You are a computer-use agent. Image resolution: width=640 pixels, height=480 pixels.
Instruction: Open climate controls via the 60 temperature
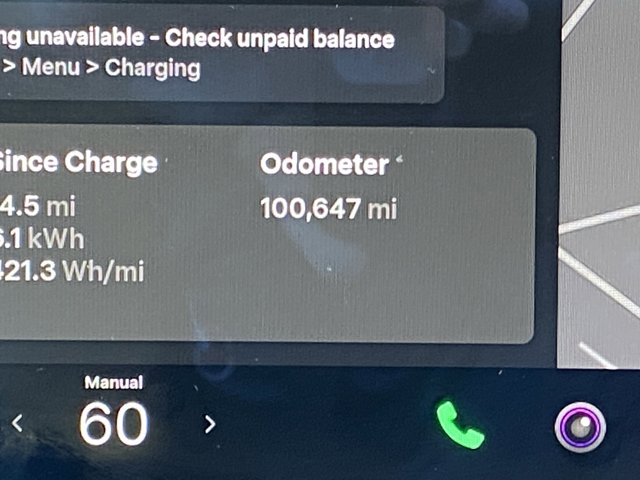(113, 423)
